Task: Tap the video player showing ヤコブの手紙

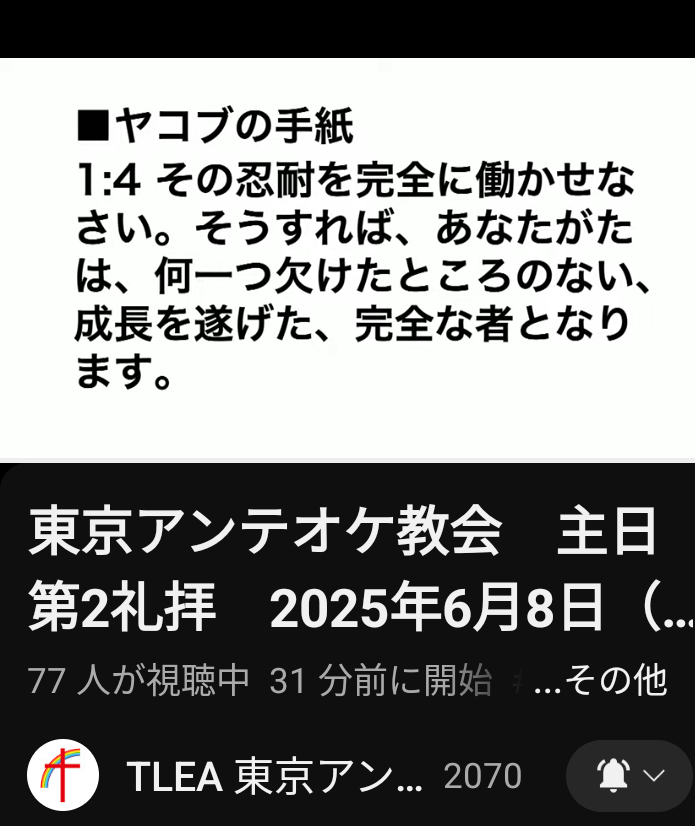Action: (347, 258)
